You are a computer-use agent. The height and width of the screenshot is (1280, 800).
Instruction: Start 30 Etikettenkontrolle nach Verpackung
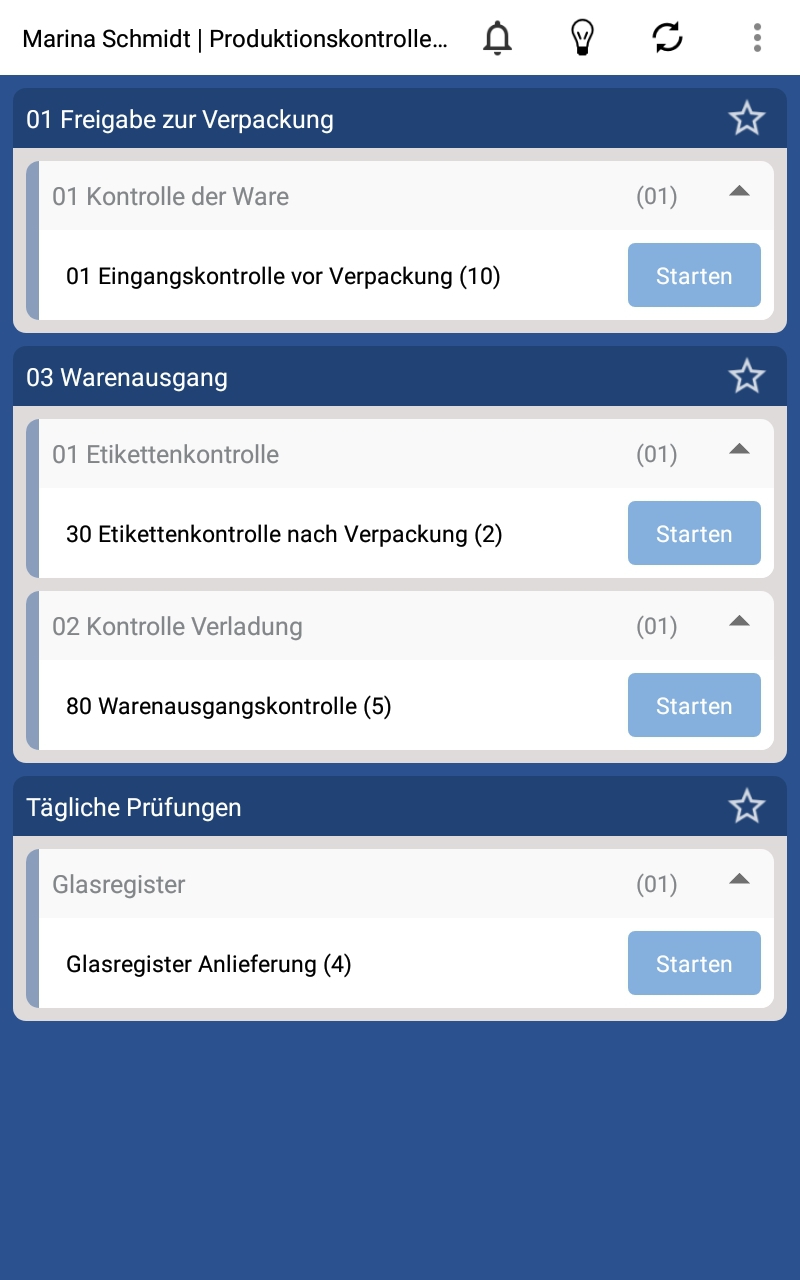click(694, 533)
